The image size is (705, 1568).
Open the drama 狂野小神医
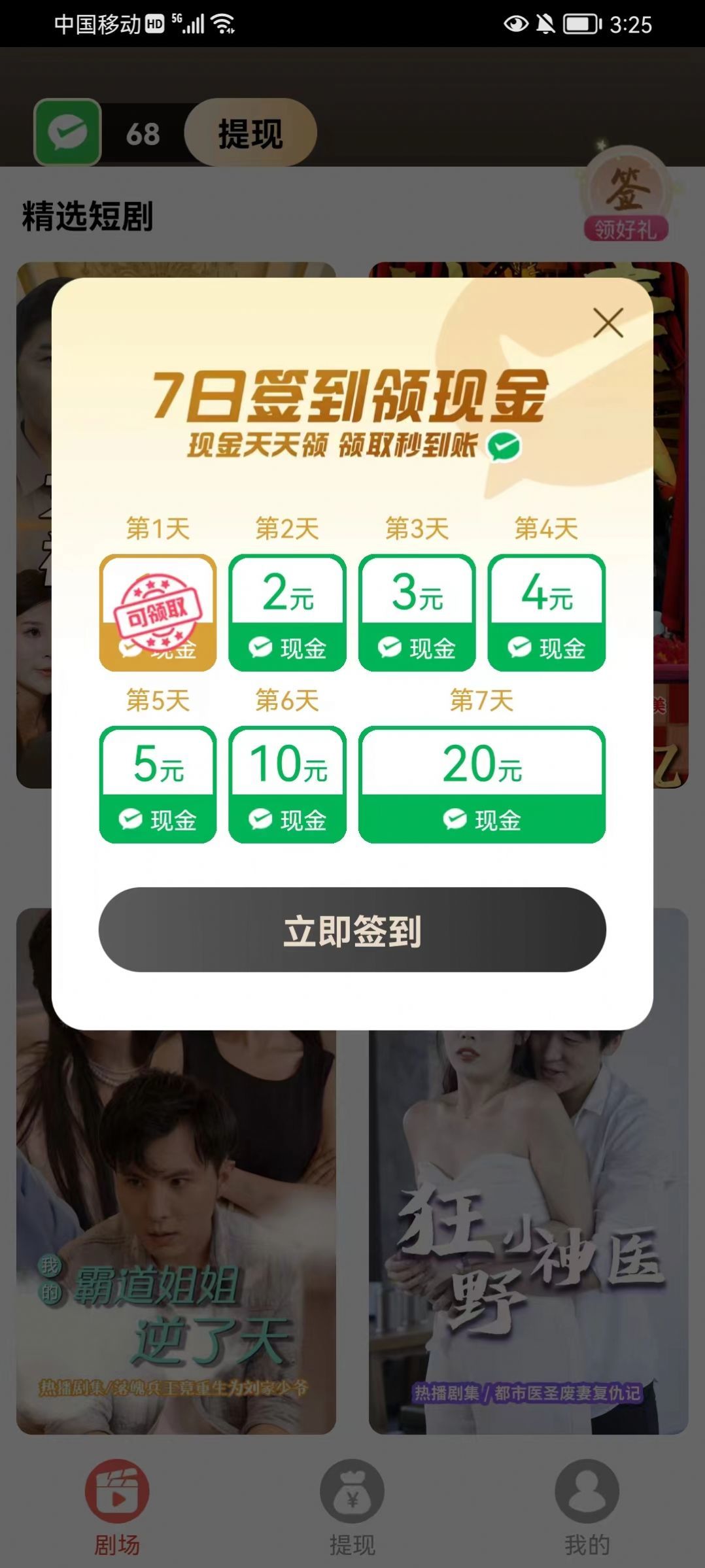[528, 1242]
